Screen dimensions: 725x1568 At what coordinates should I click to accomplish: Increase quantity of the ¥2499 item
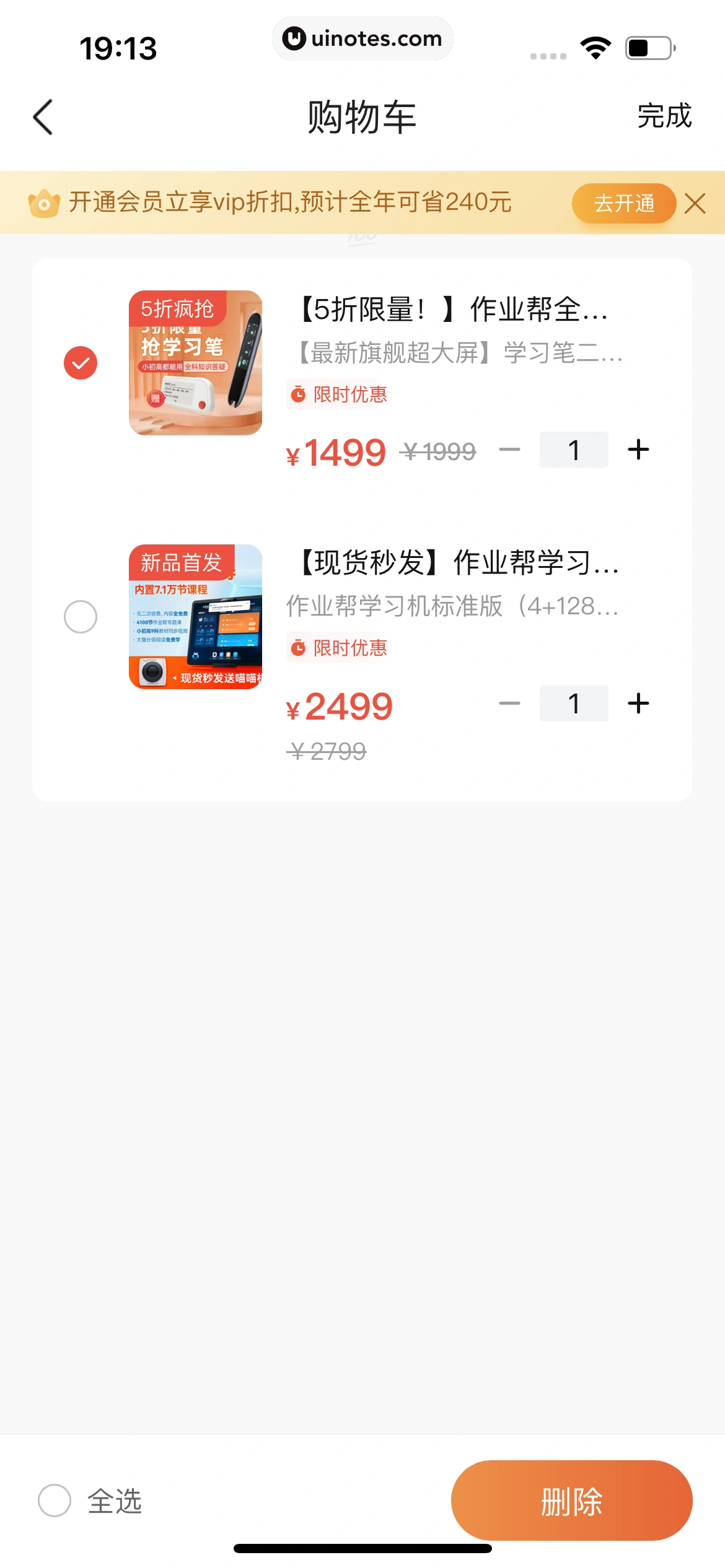click(x=638, y=703)
